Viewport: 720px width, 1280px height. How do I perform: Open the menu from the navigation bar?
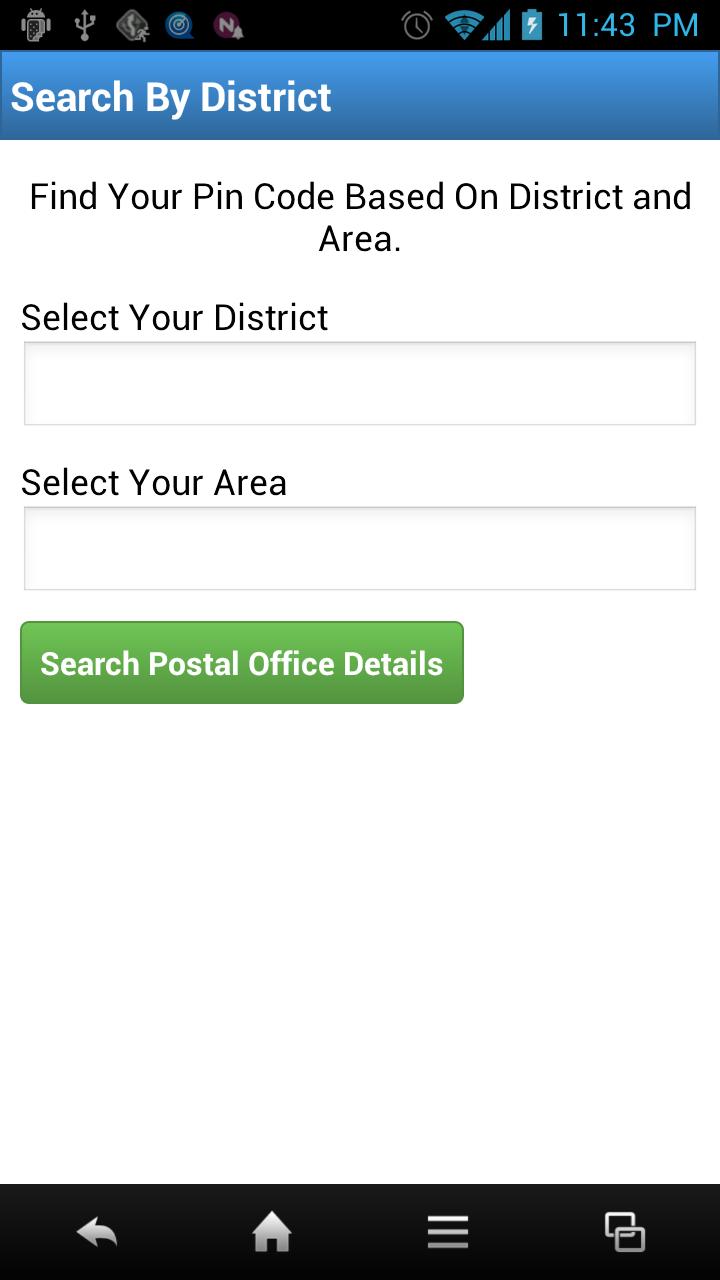click(x=448, y=1231)
